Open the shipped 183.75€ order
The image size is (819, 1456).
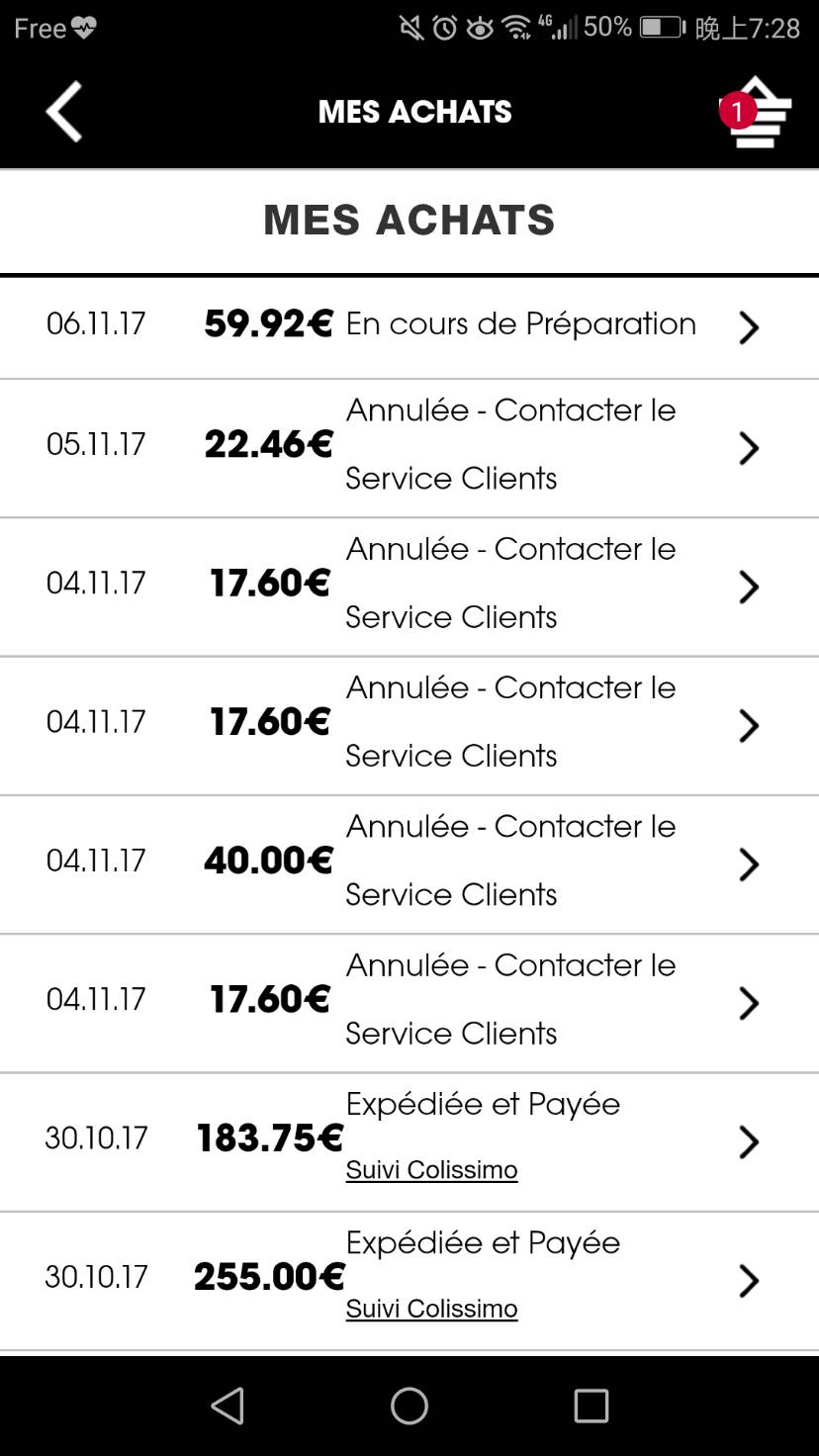(409, 1142)
